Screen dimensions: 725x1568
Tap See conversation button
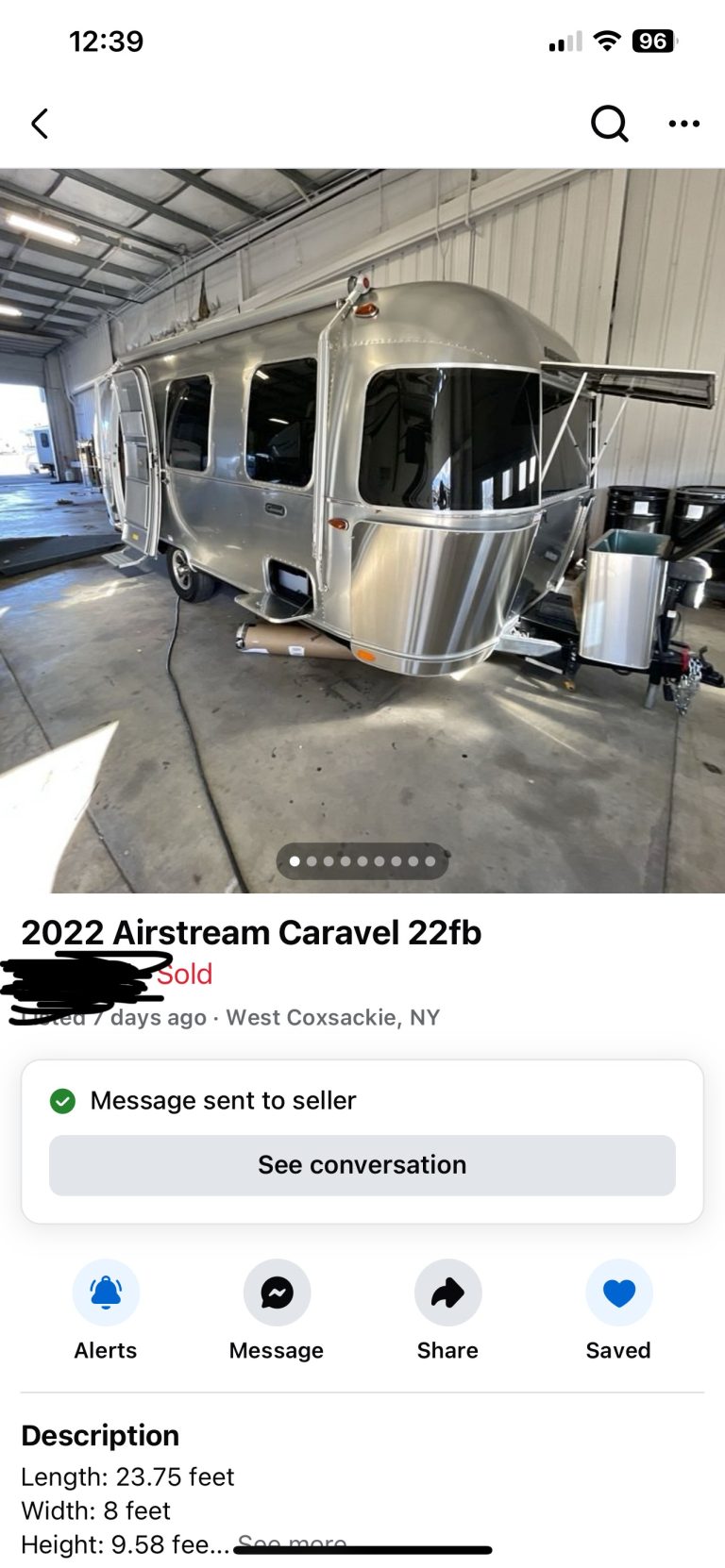coord(362,1165)
